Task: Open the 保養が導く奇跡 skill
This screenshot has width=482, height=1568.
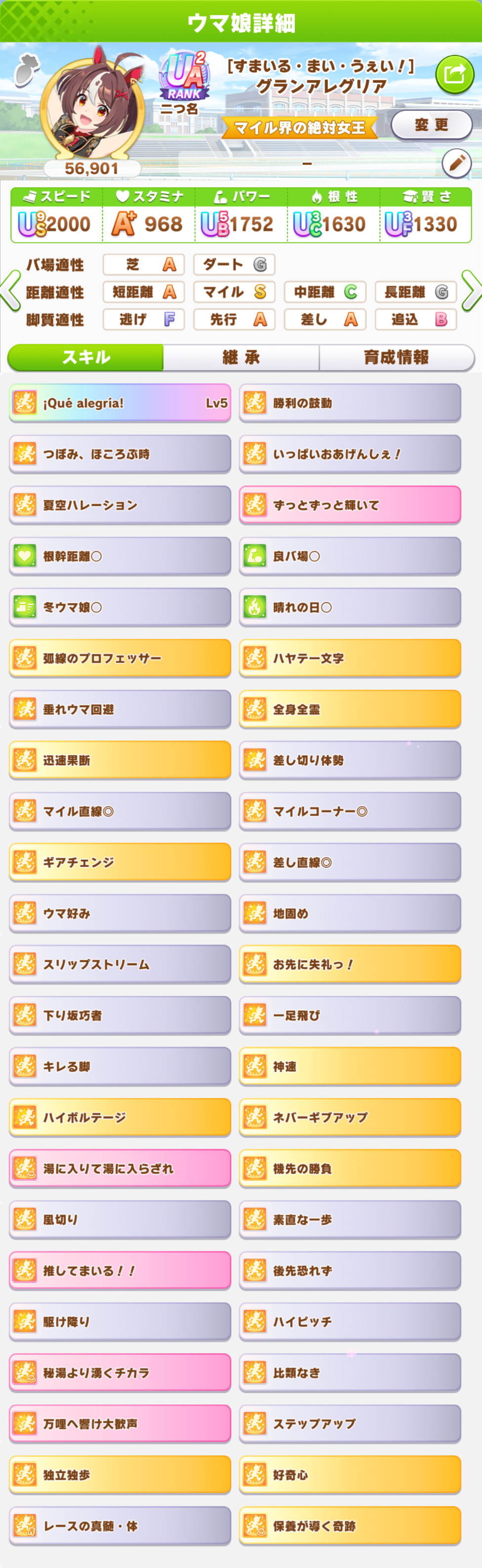Action: 350,1526
